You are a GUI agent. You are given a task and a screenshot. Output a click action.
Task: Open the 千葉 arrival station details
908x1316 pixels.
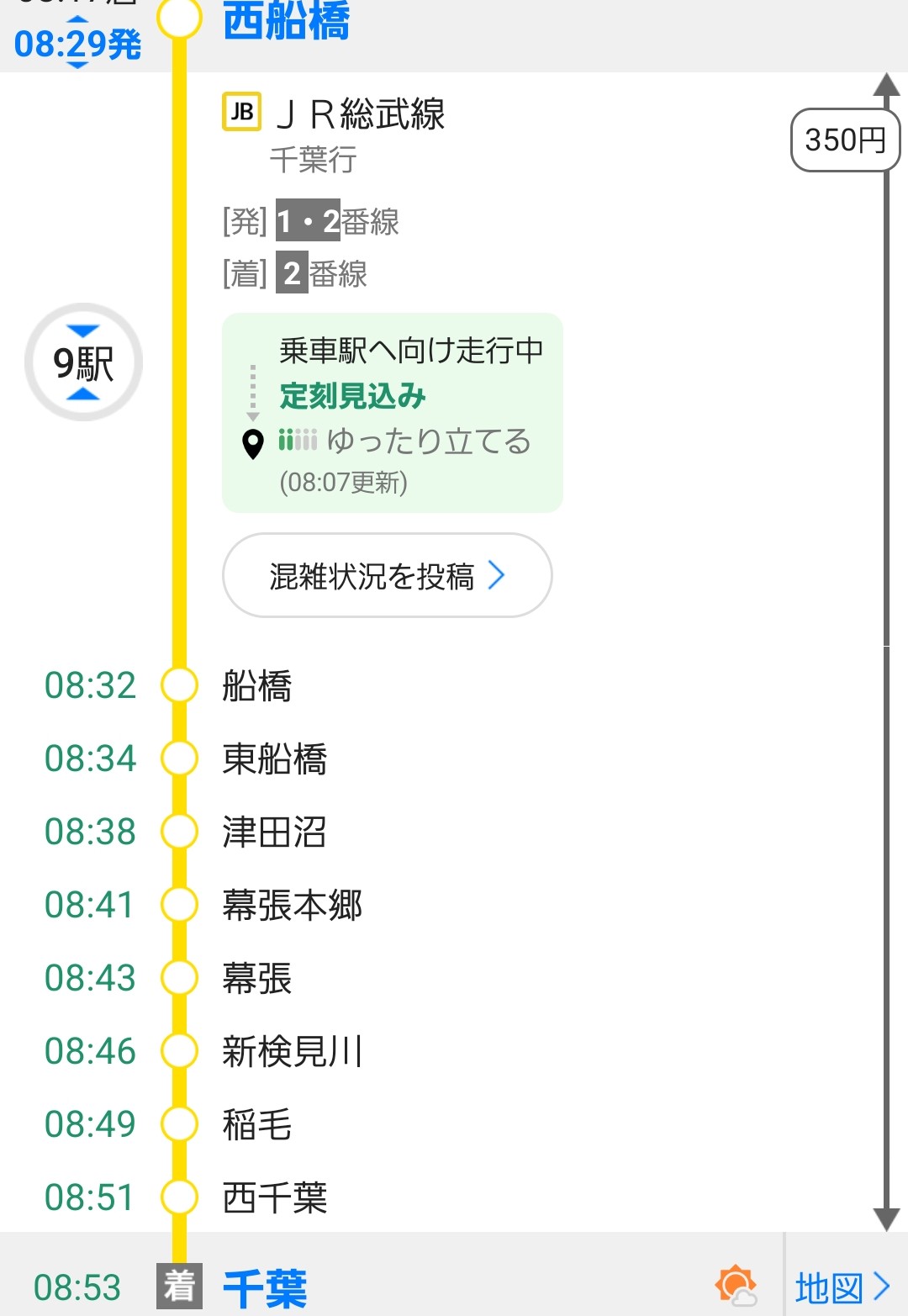pyautogui.click(x=266, y=1287)
